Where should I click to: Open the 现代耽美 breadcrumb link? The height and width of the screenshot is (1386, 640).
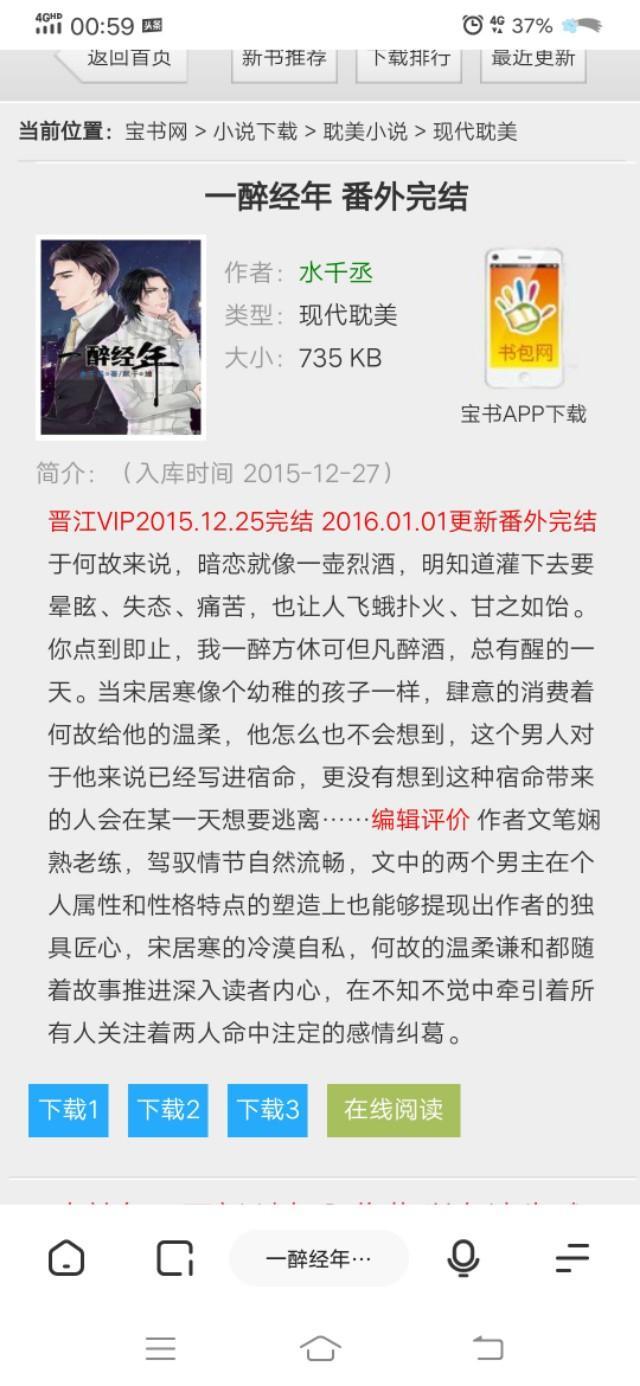(475, 132)
